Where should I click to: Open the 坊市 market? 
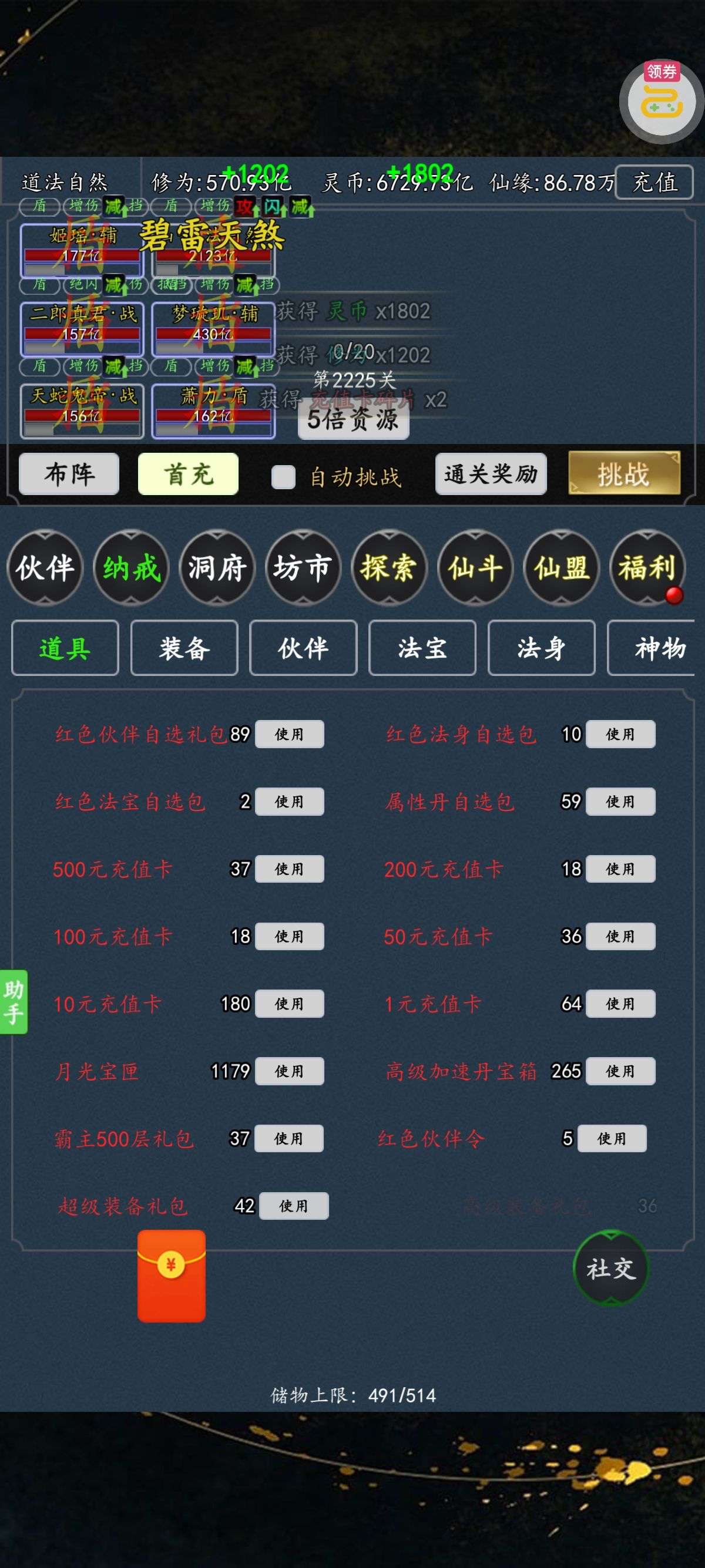(x=303, y=567)
